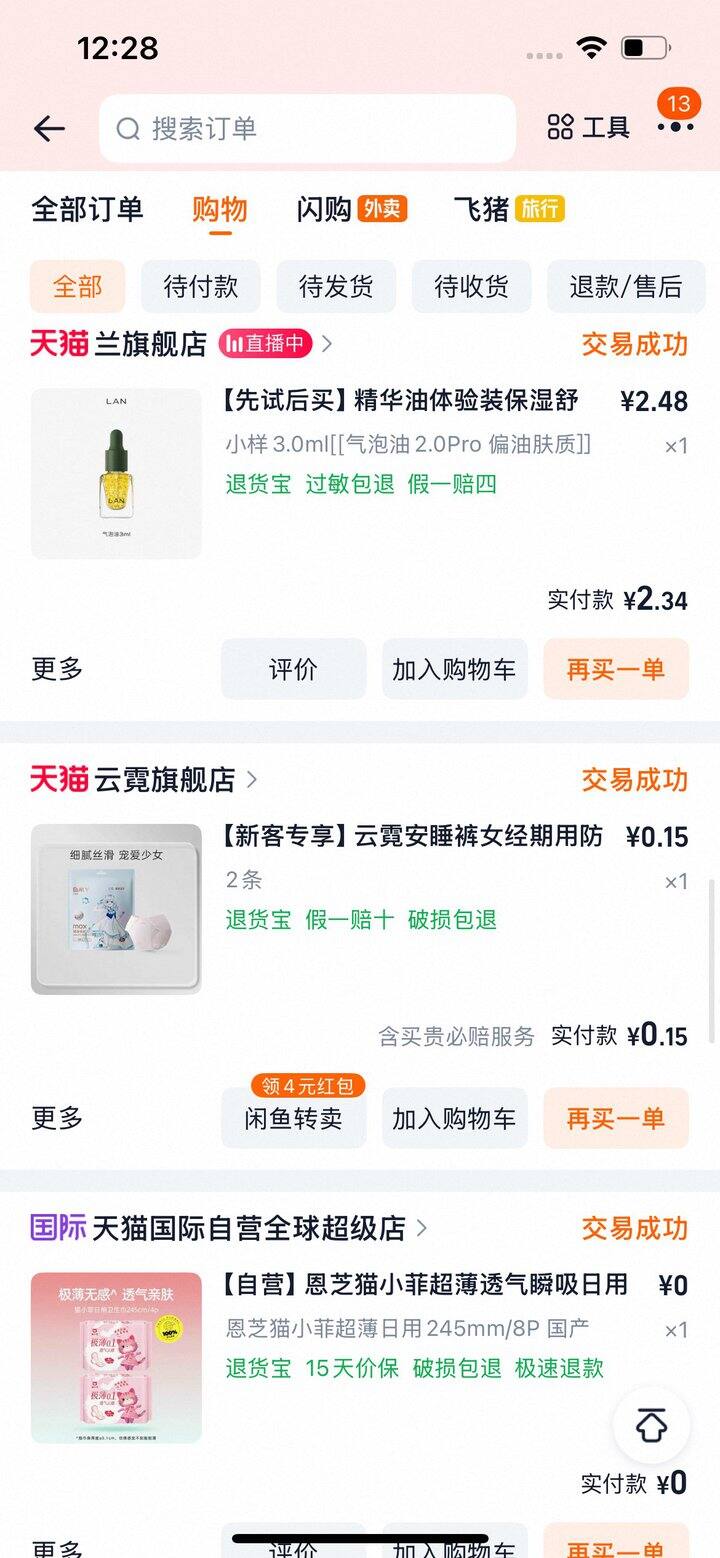This screenshot has width=720, height=1558.
Task: Open the three-dot menu with badge 13
Action: tap(675, 126)
